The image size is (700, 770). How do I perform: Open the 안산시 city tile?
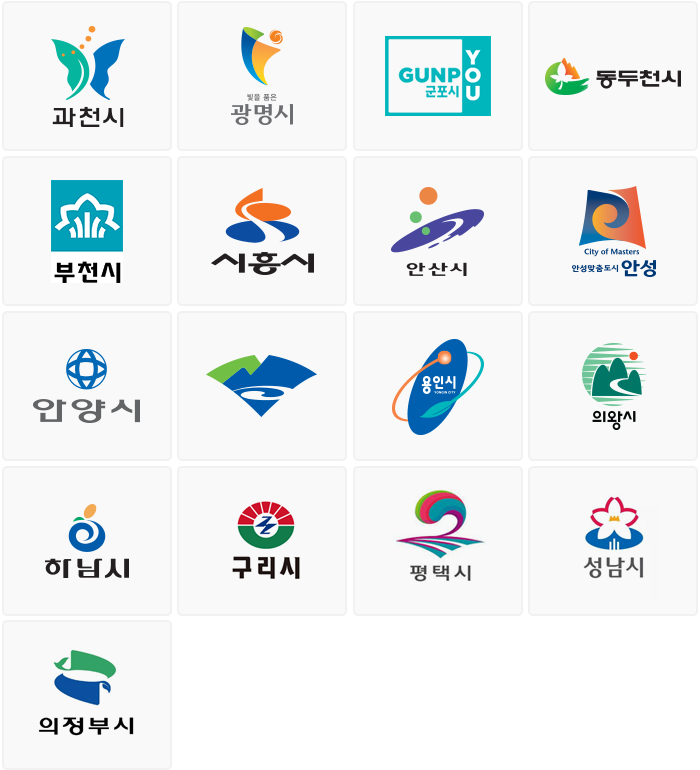[438, 231]
